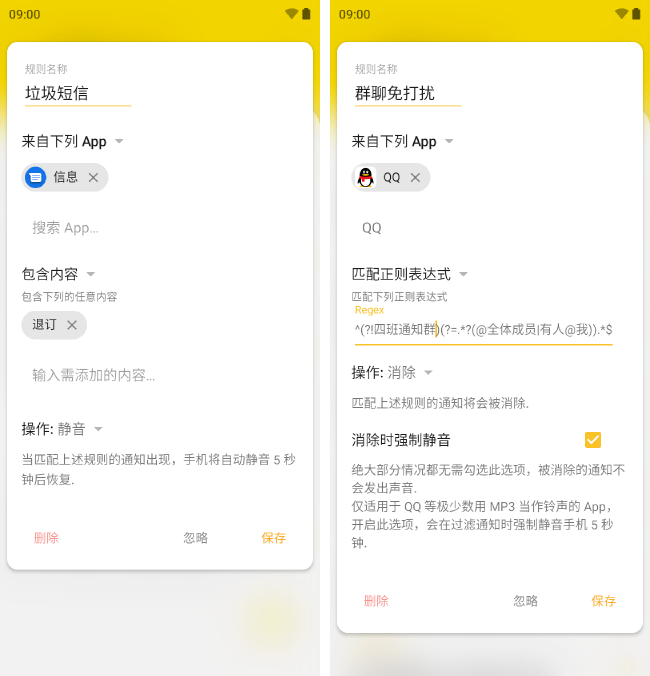Remove the 信息 app chip
The height and width of the screenshot is (676, 650).
(x=93, y=177)
